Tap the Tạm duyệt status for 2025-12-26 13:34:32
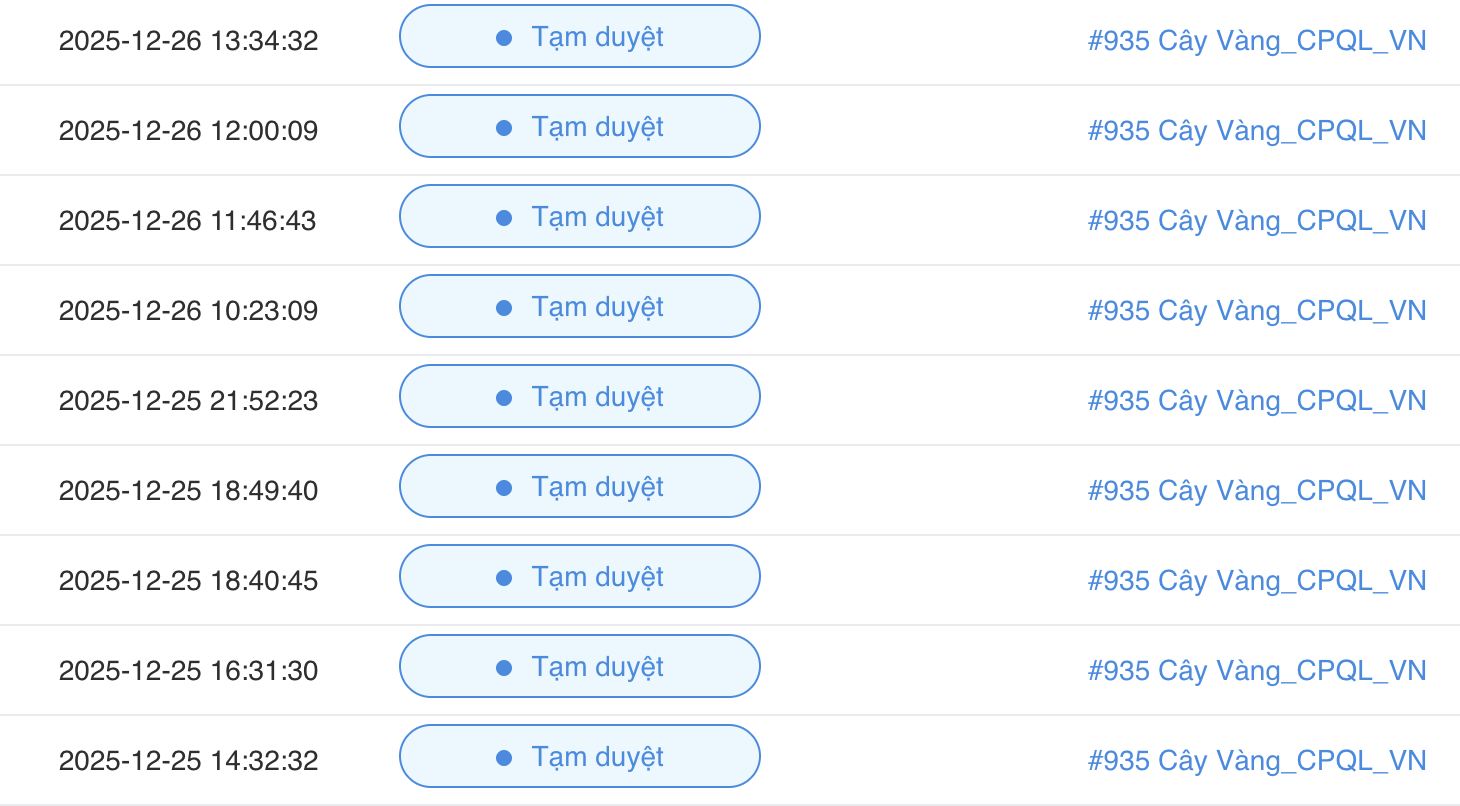The width and height of the screenshot is (1460, 806). click(580, 37)
